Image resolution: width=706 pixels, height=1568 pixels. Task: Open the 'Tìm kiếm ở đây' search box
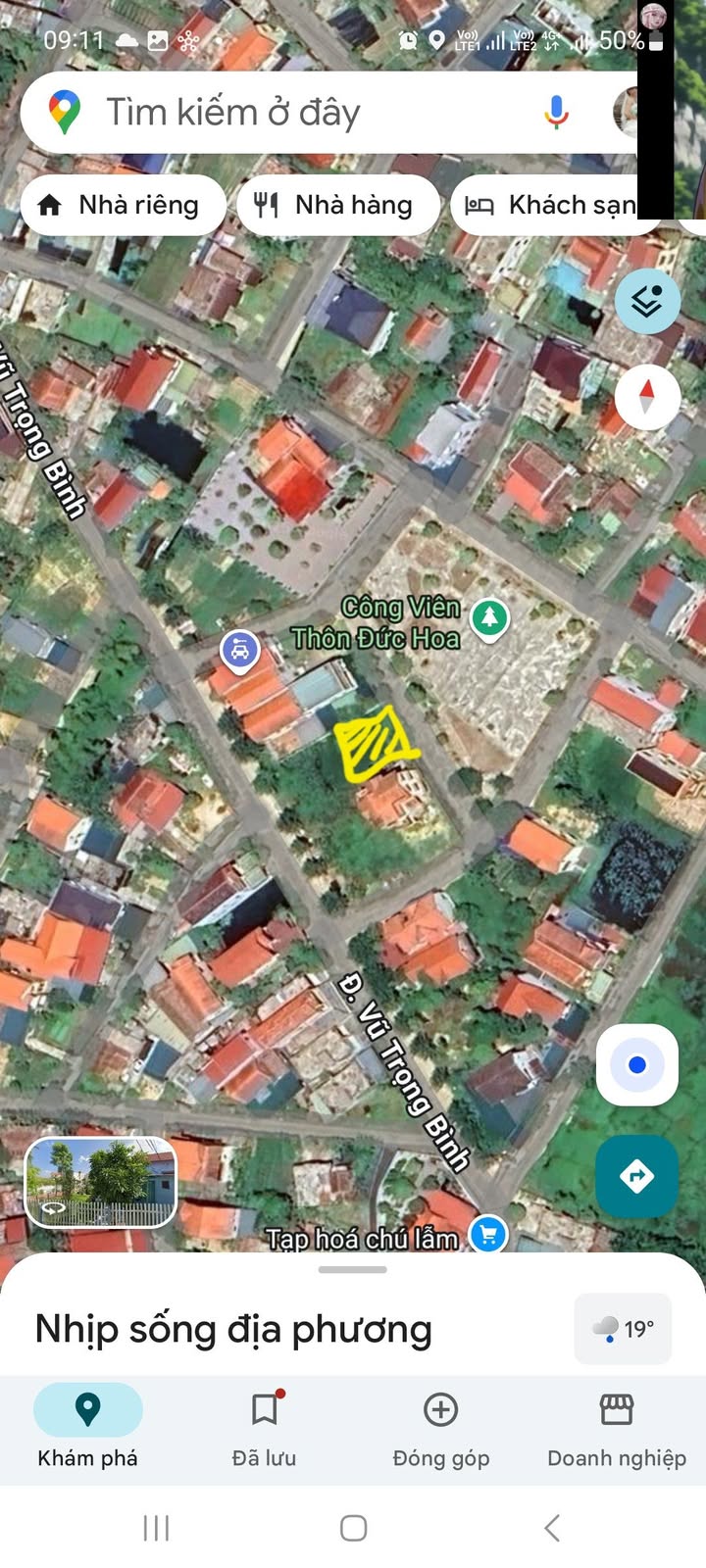tap(294, 113)
